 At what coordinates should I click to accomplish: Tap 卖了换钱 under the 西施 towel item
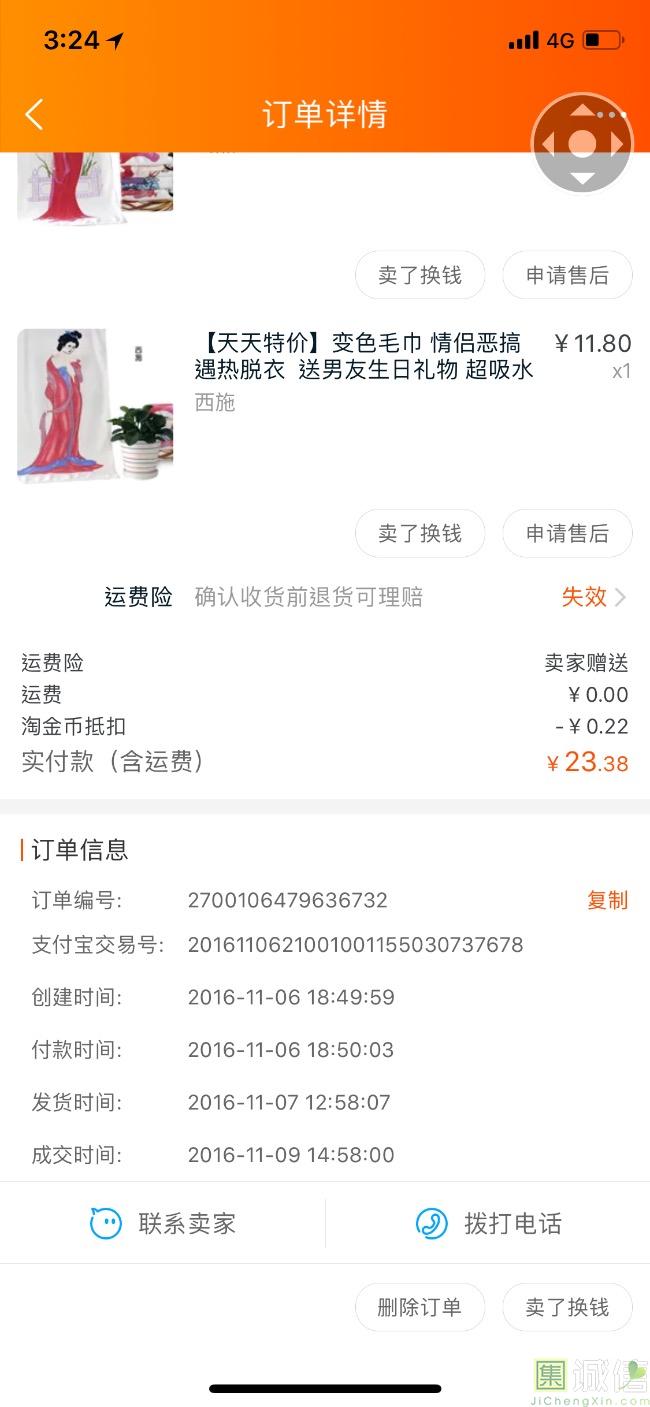click(420, 533)
